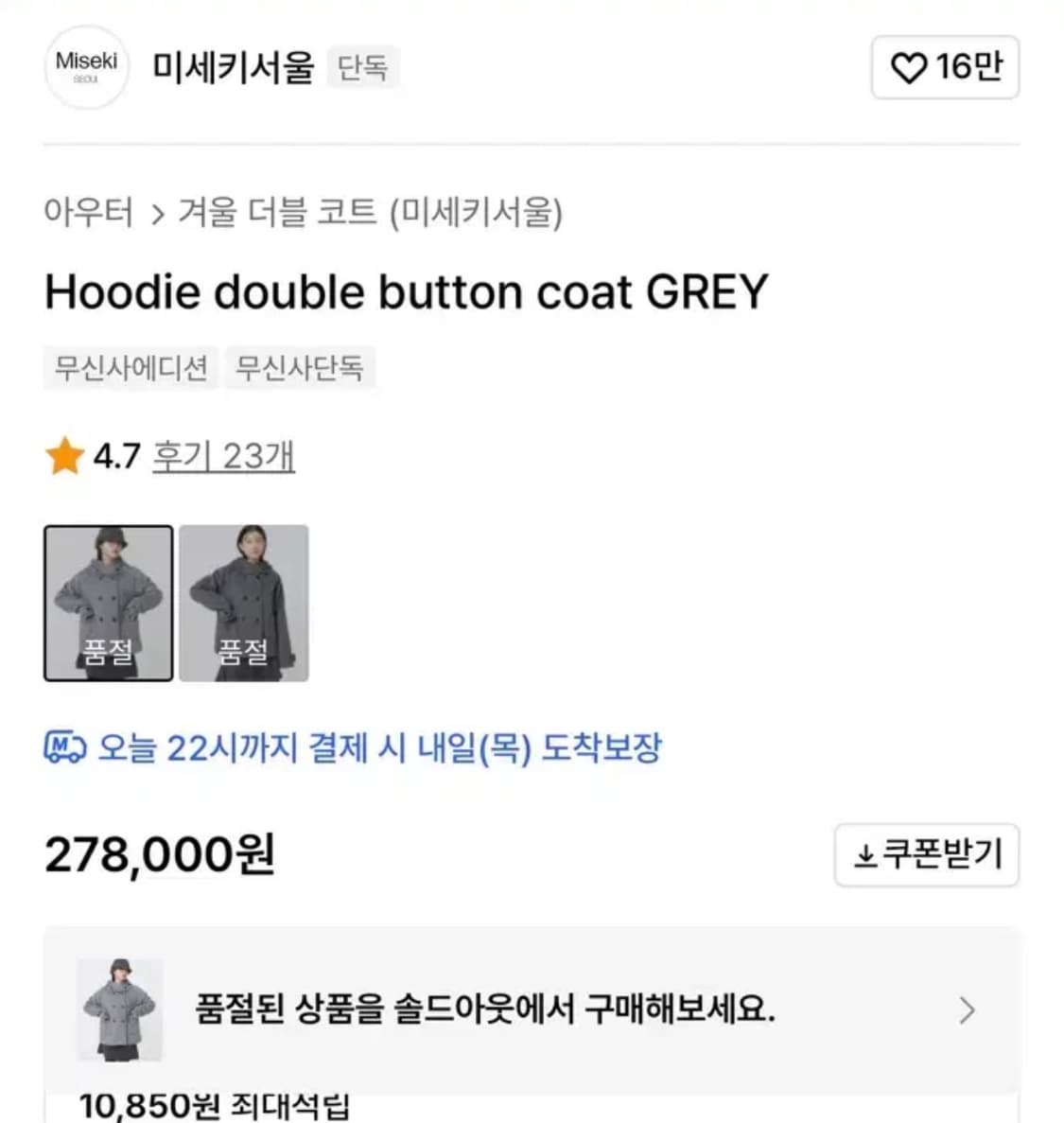The image size is (1064, 1123).
Task: Click the breadcrumb separator arrow after 아우터
Action: [157, 214]
